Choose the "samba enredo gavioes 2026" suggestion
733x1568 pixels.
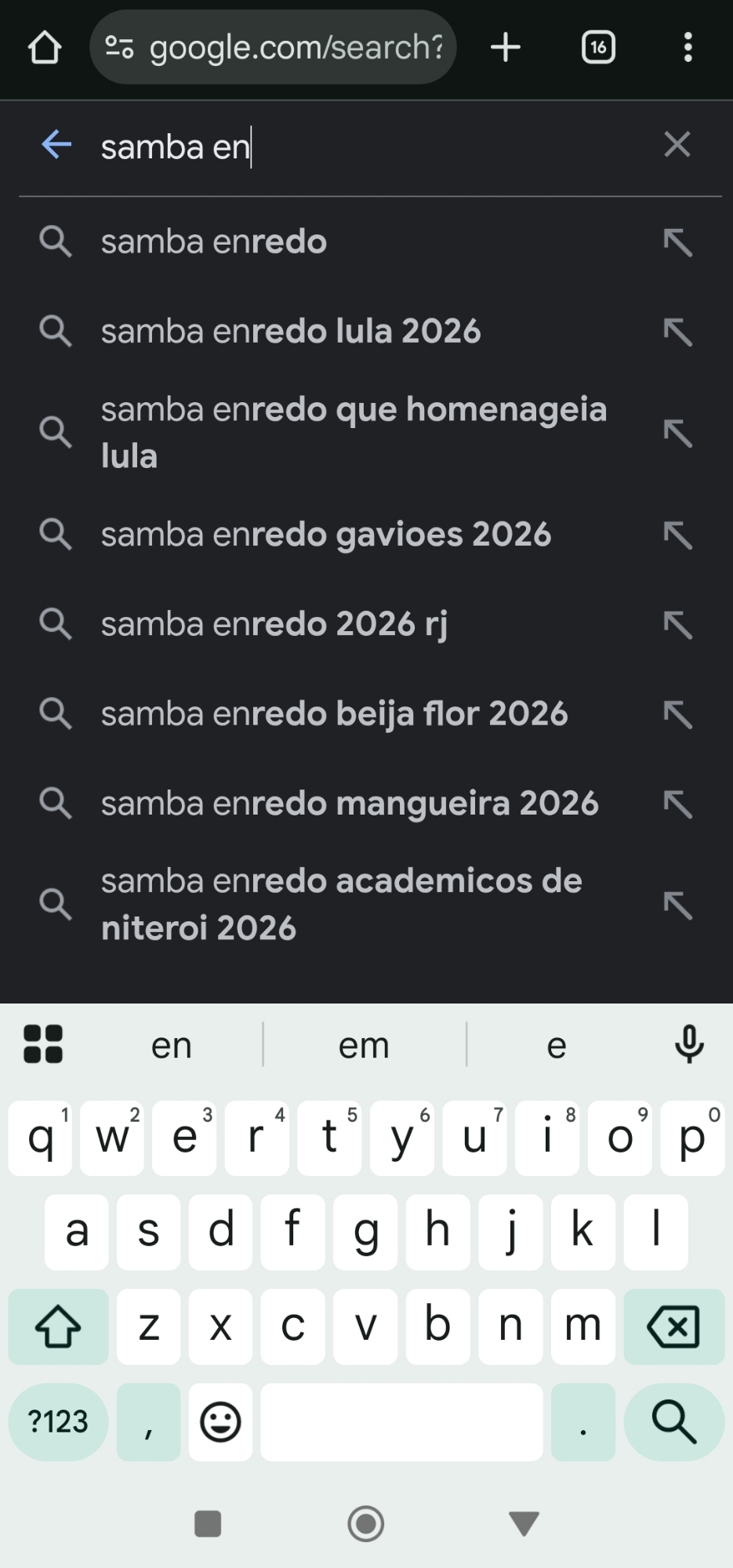325,535
